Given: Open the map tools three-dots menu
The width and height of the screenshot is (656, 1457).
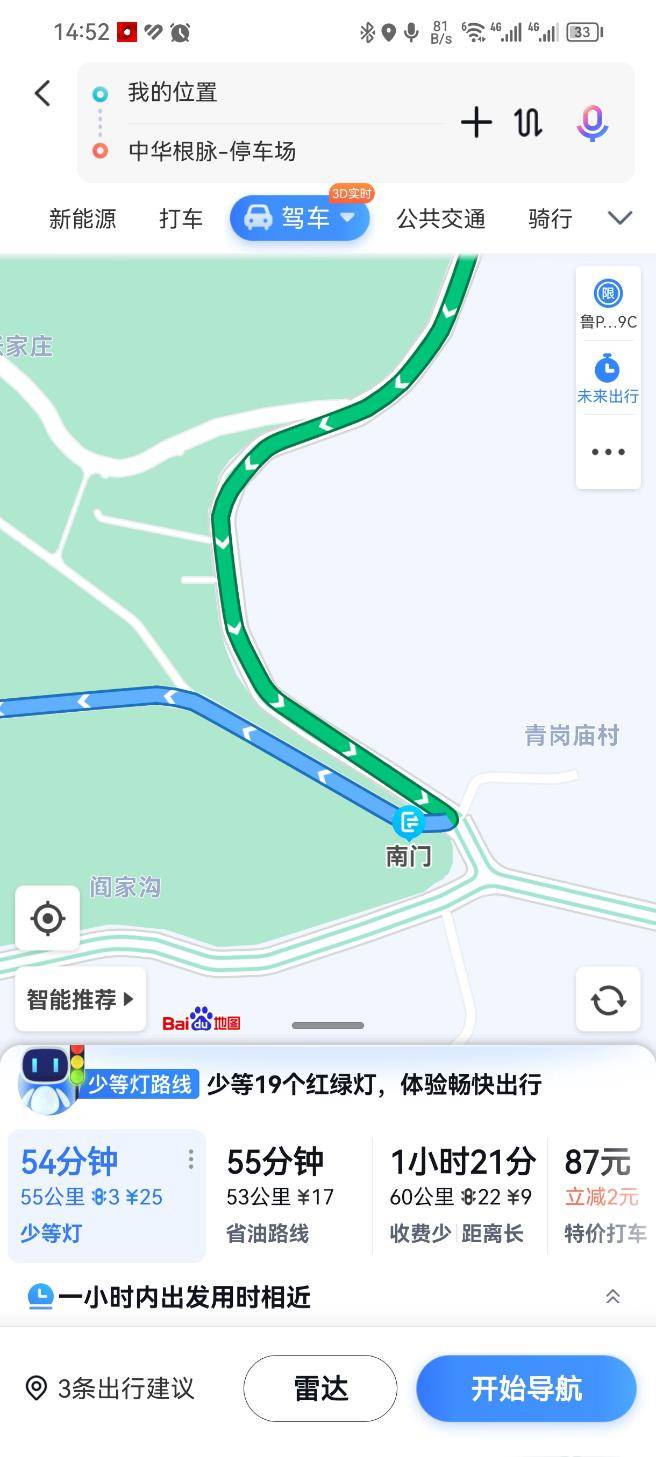Looking at the screenshot, I should [608, 452].
